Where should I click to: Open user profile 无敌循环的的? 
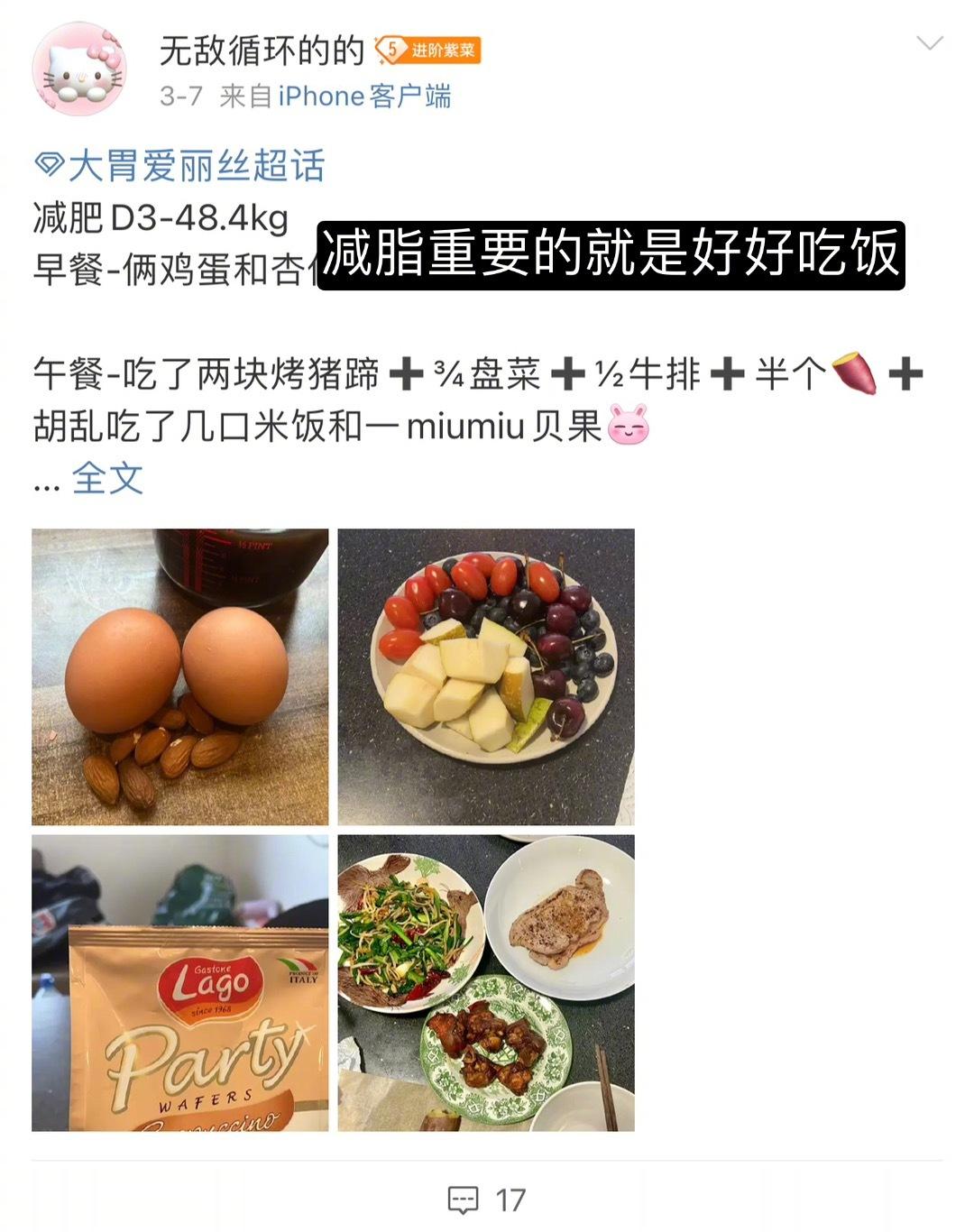(262, 51)
